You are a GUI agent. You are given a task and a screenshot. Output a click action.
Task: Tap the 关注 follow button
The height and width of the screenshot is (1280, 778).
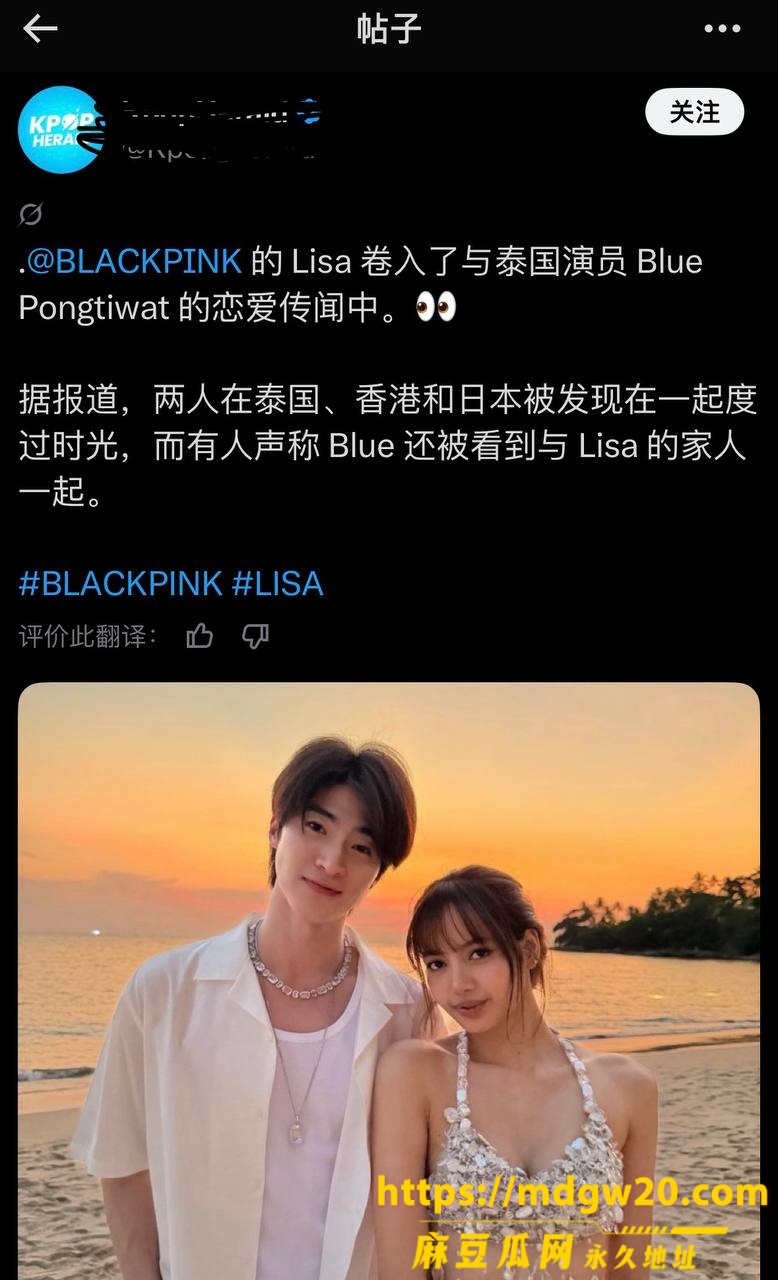694,112
